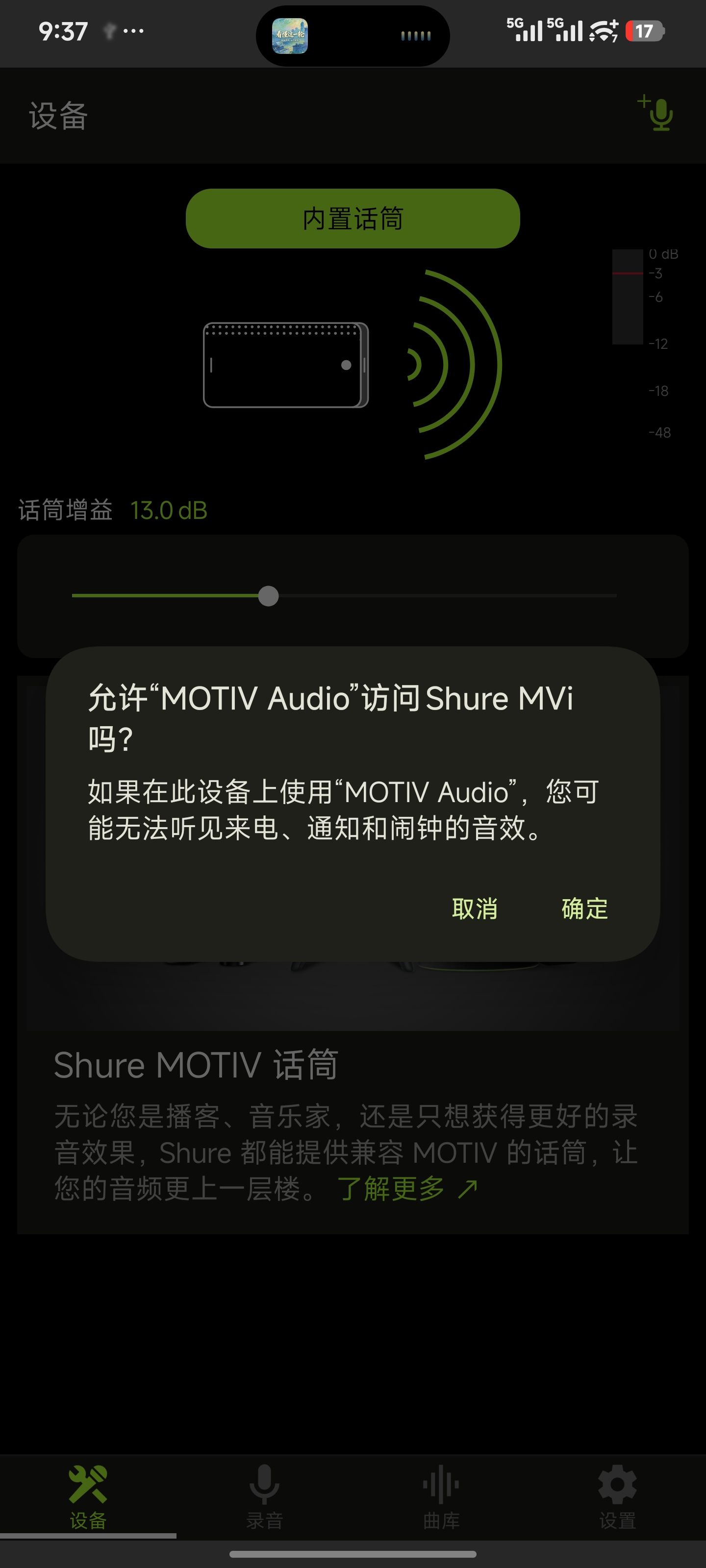The height and width of the screenshot is (1568, 706).
Task: Go to the 设备 tab
Action: pos(88,1496)
